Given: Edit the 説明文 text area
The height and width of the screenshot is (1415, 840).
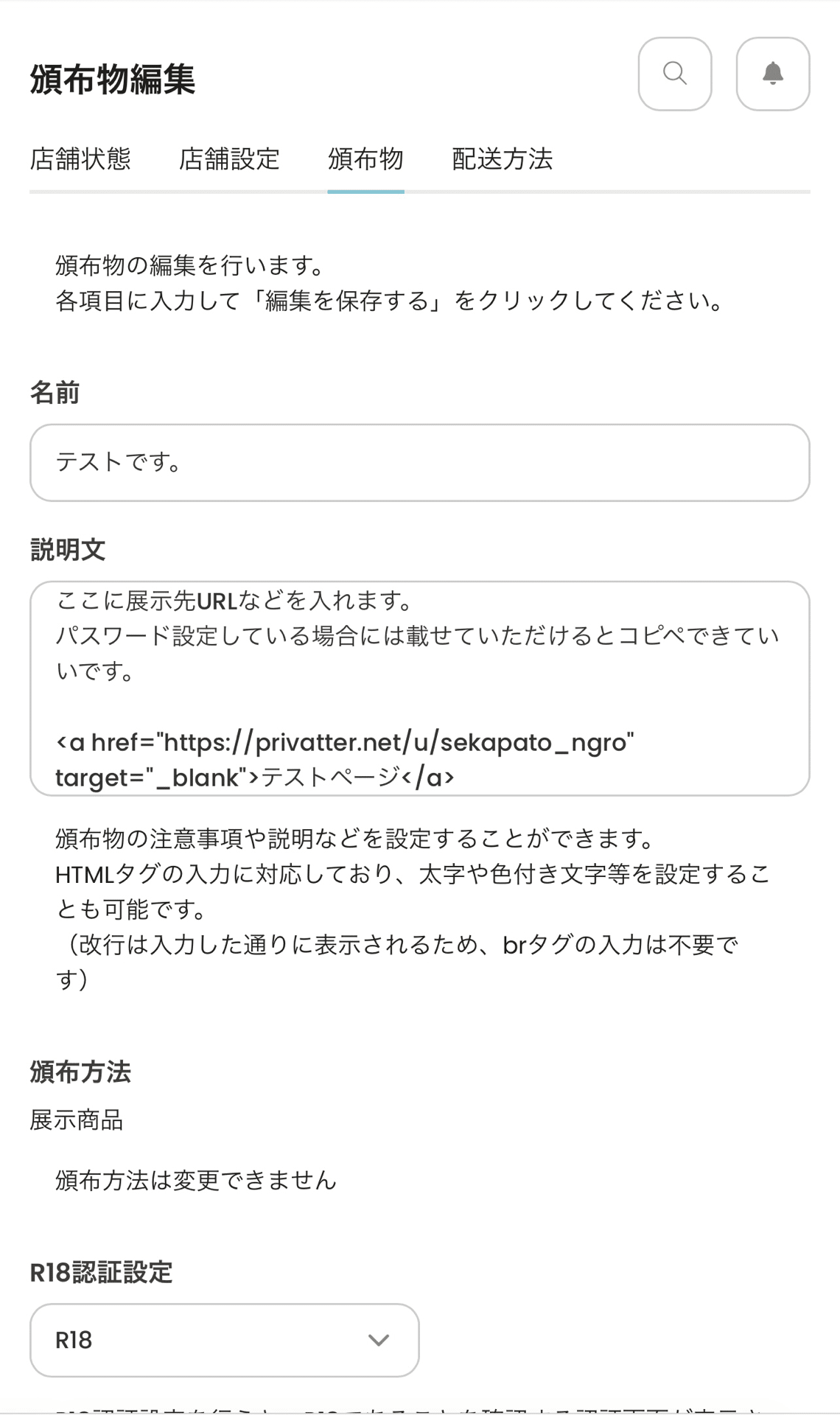Looking at the screenshot, I should click(x=420, y=688).
